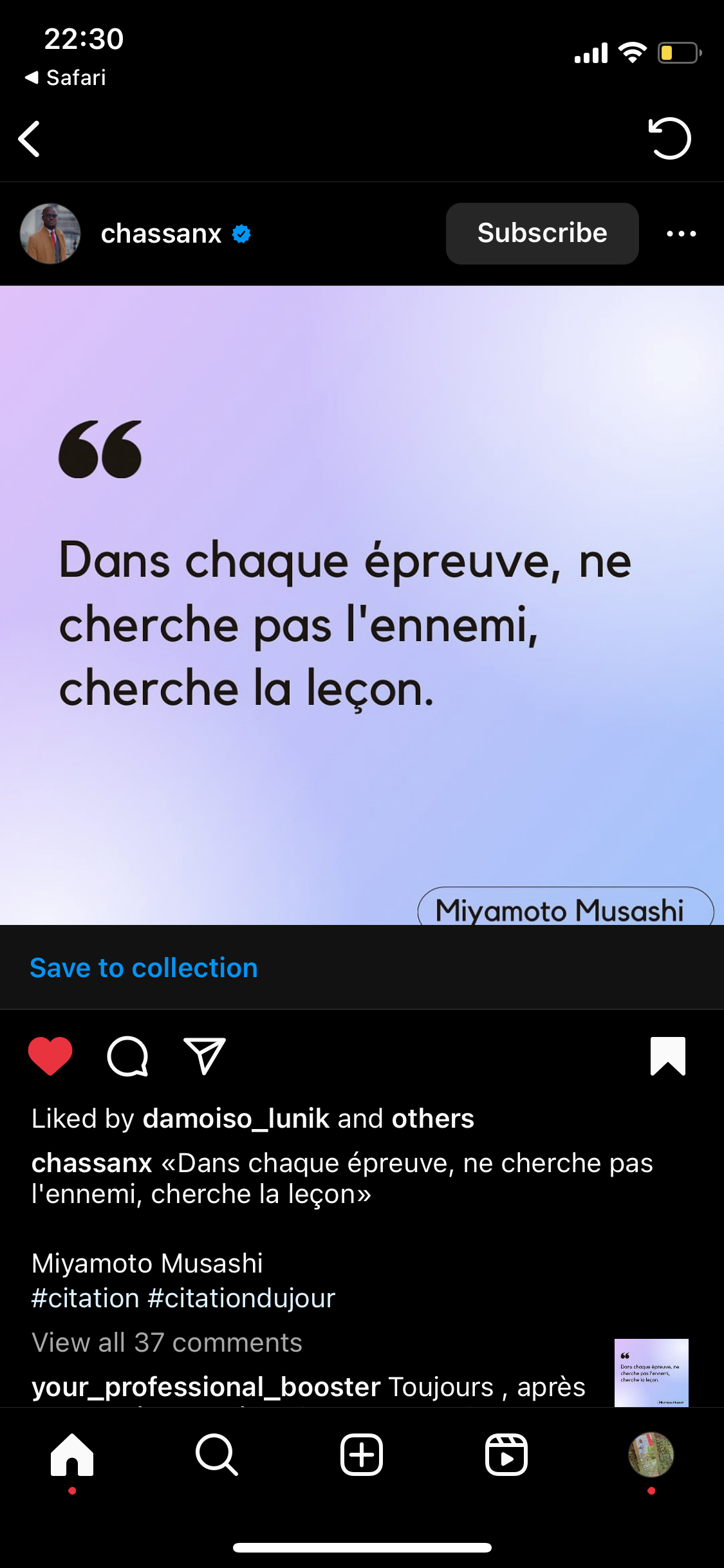Toggle the bookmark icon

pos(667,1056)
